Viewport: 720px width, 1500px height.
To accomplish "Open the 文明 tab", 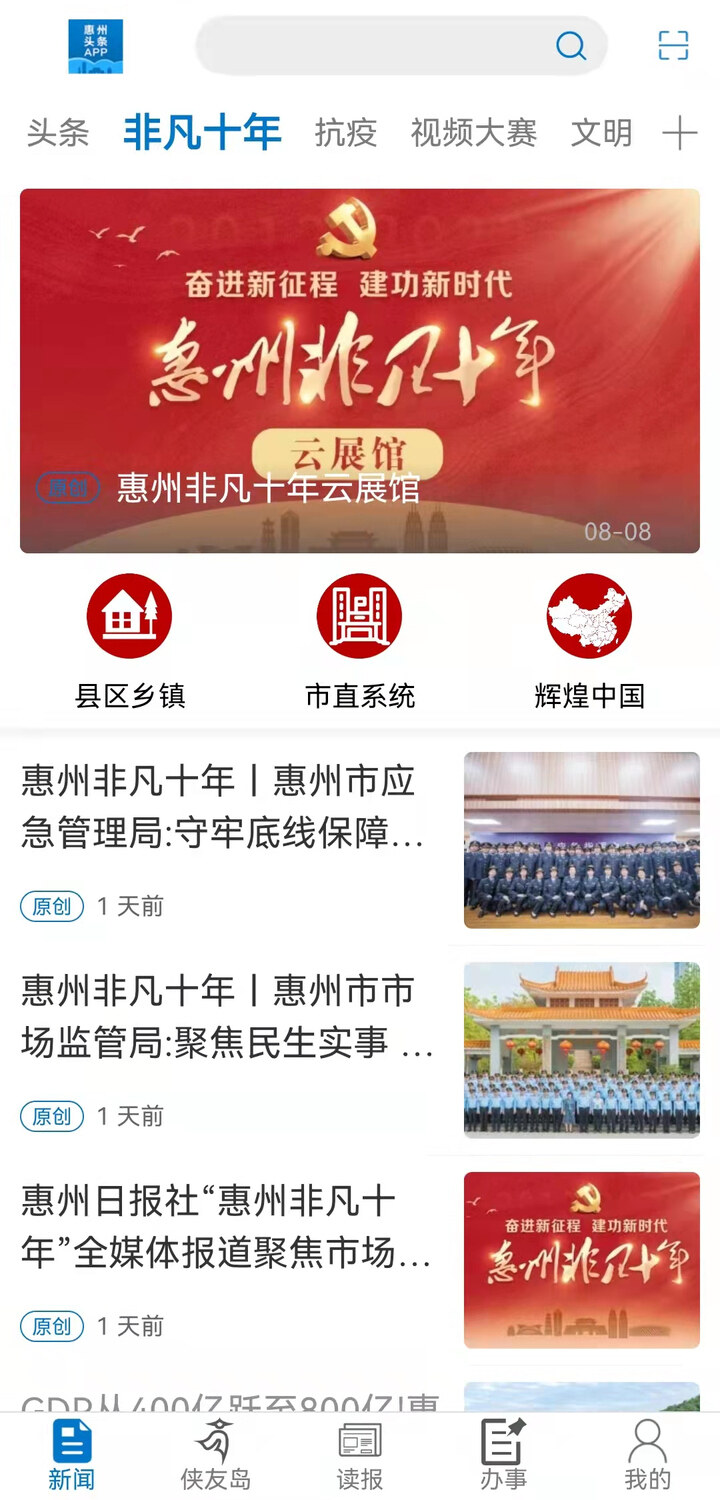I will pos(601,133).
